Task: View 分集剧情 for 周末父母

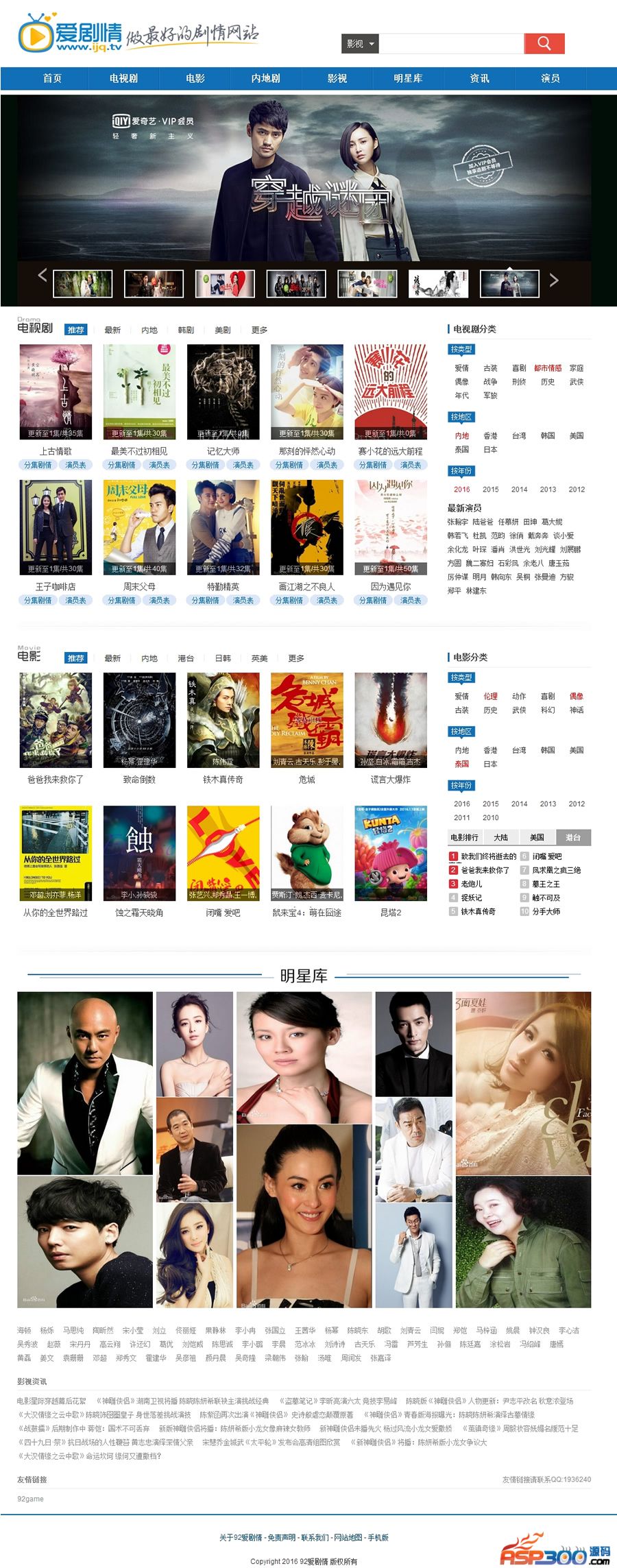Action: 121,601
